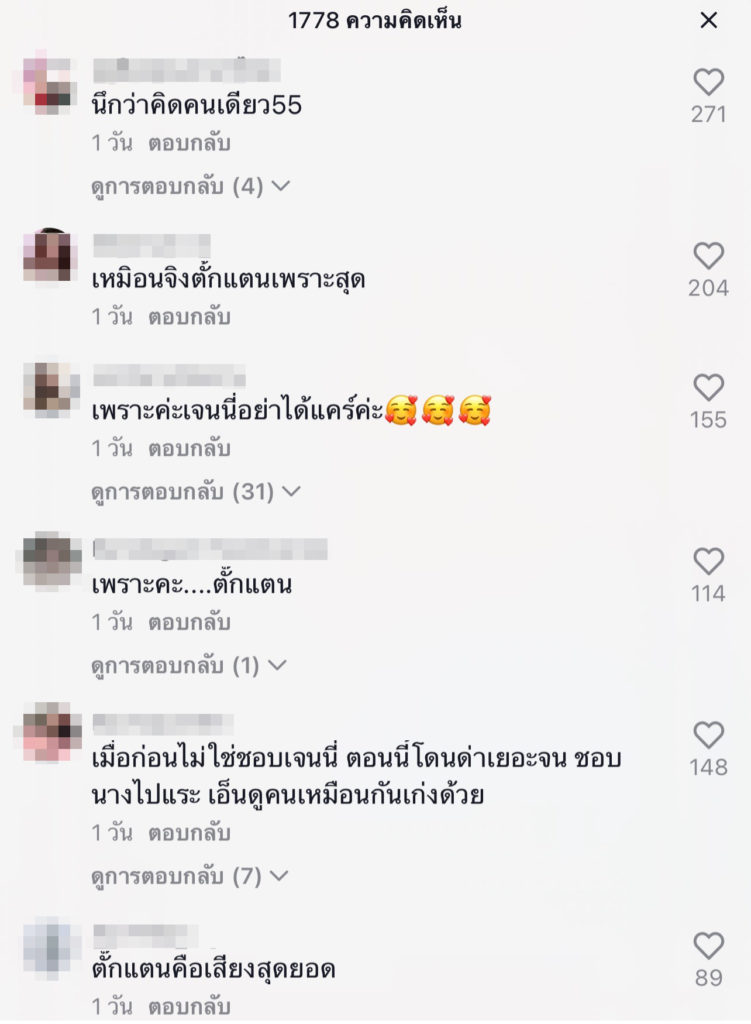
Task: Expand the 1 reply under เพราะคะ....ตั๊กแตน
Action: 190,665
